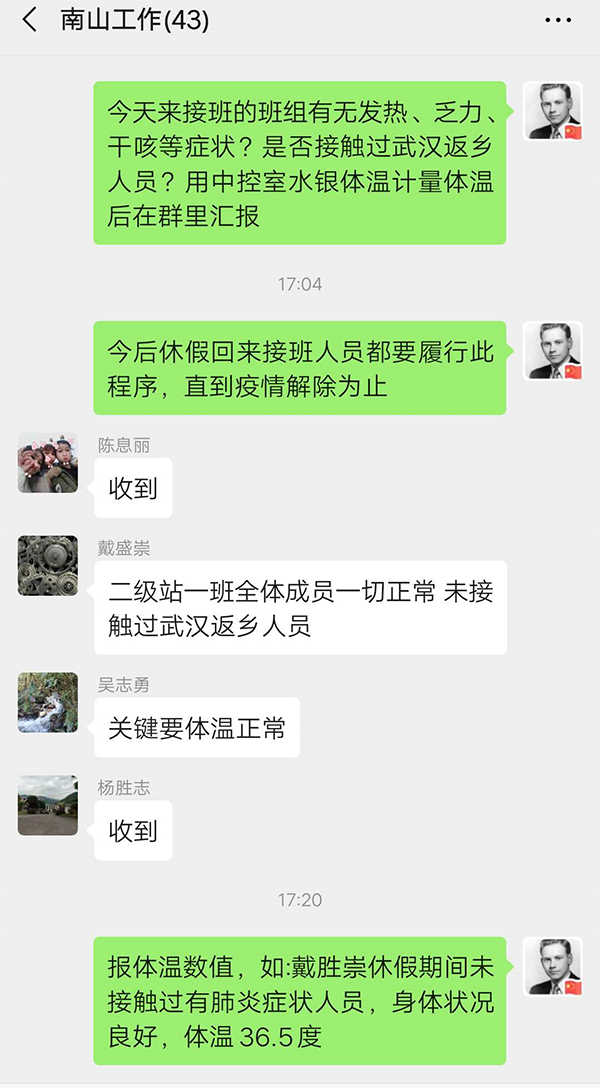The width and height of the screenshot is (600, 1088).
Task: Open 杨胜志's profile avatar
Action: (47, 805)
